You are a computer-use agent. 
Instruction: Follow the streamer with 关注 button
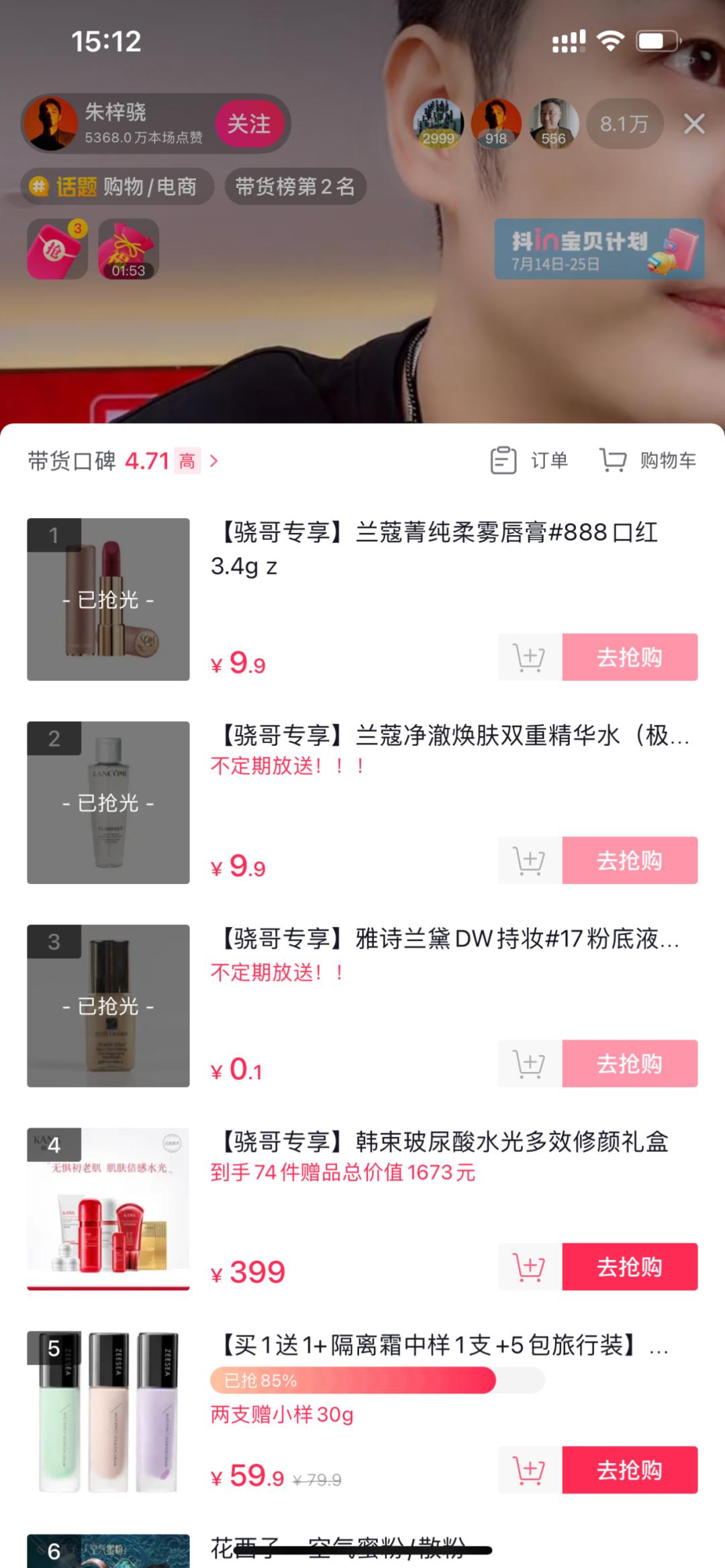[249, 124]
